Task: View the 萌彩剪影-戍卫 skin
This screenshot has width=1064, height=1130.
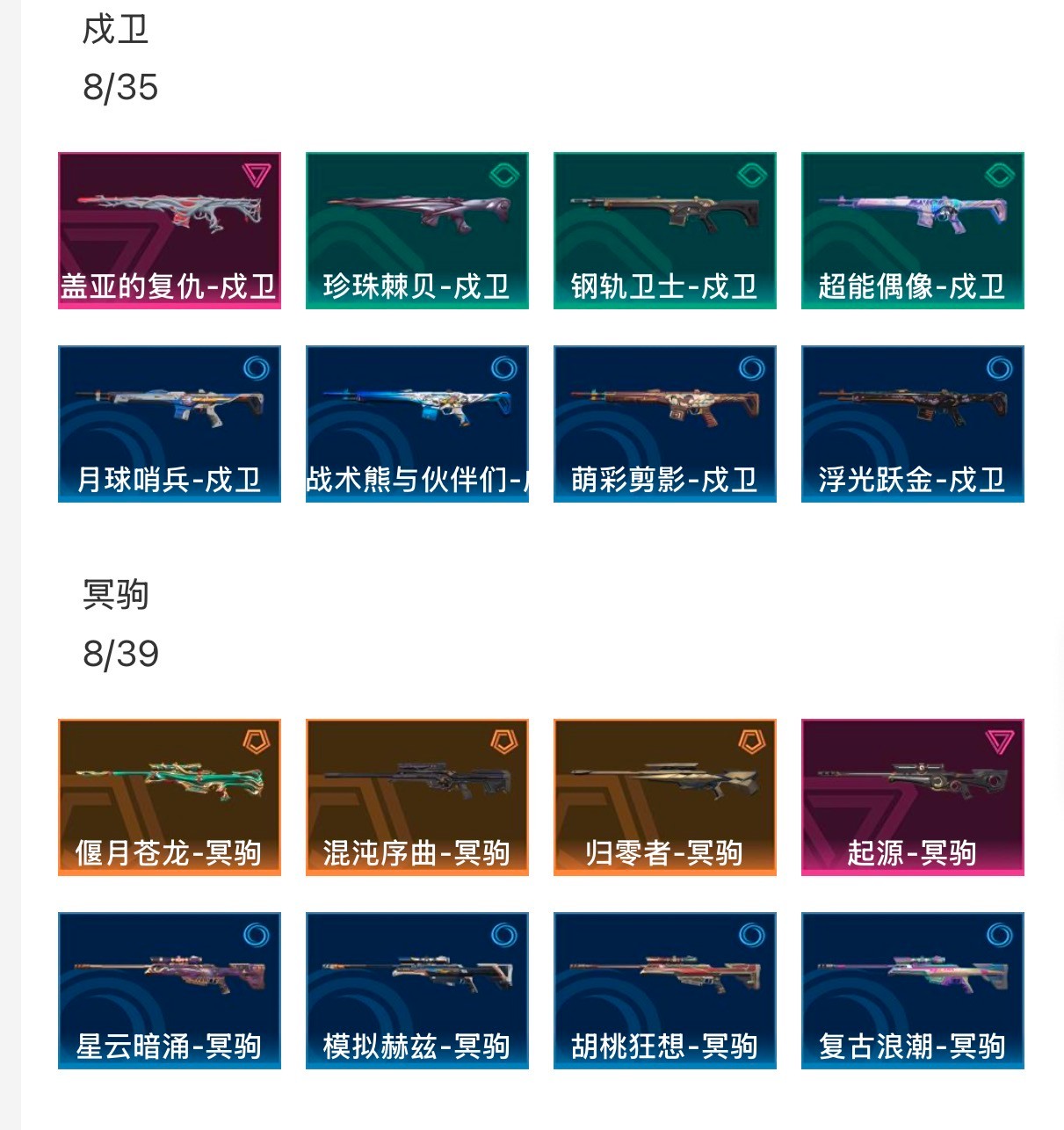Action: tap(665, 424)
